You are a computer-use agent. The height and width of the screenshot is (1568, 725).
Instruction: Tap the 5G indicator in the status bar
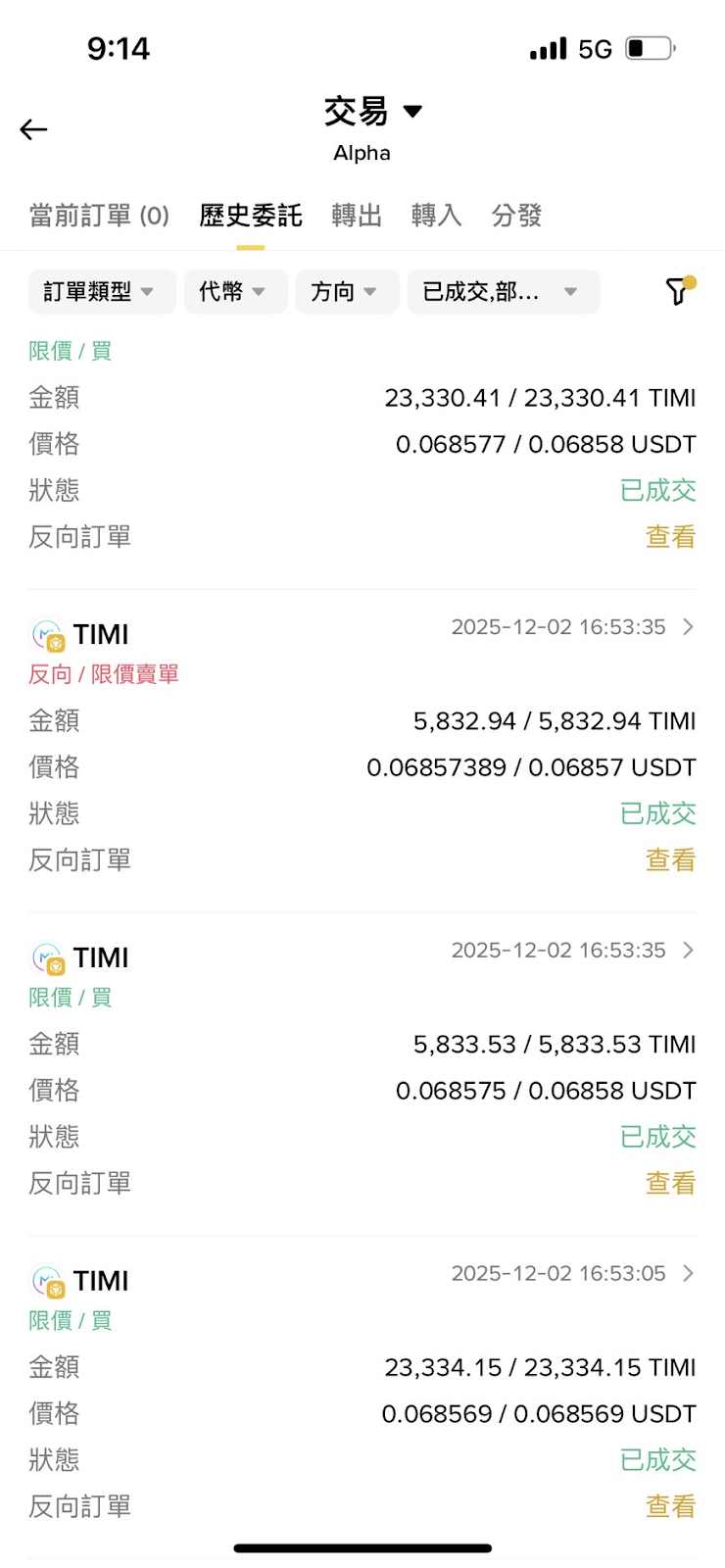[x=594, y=47]
